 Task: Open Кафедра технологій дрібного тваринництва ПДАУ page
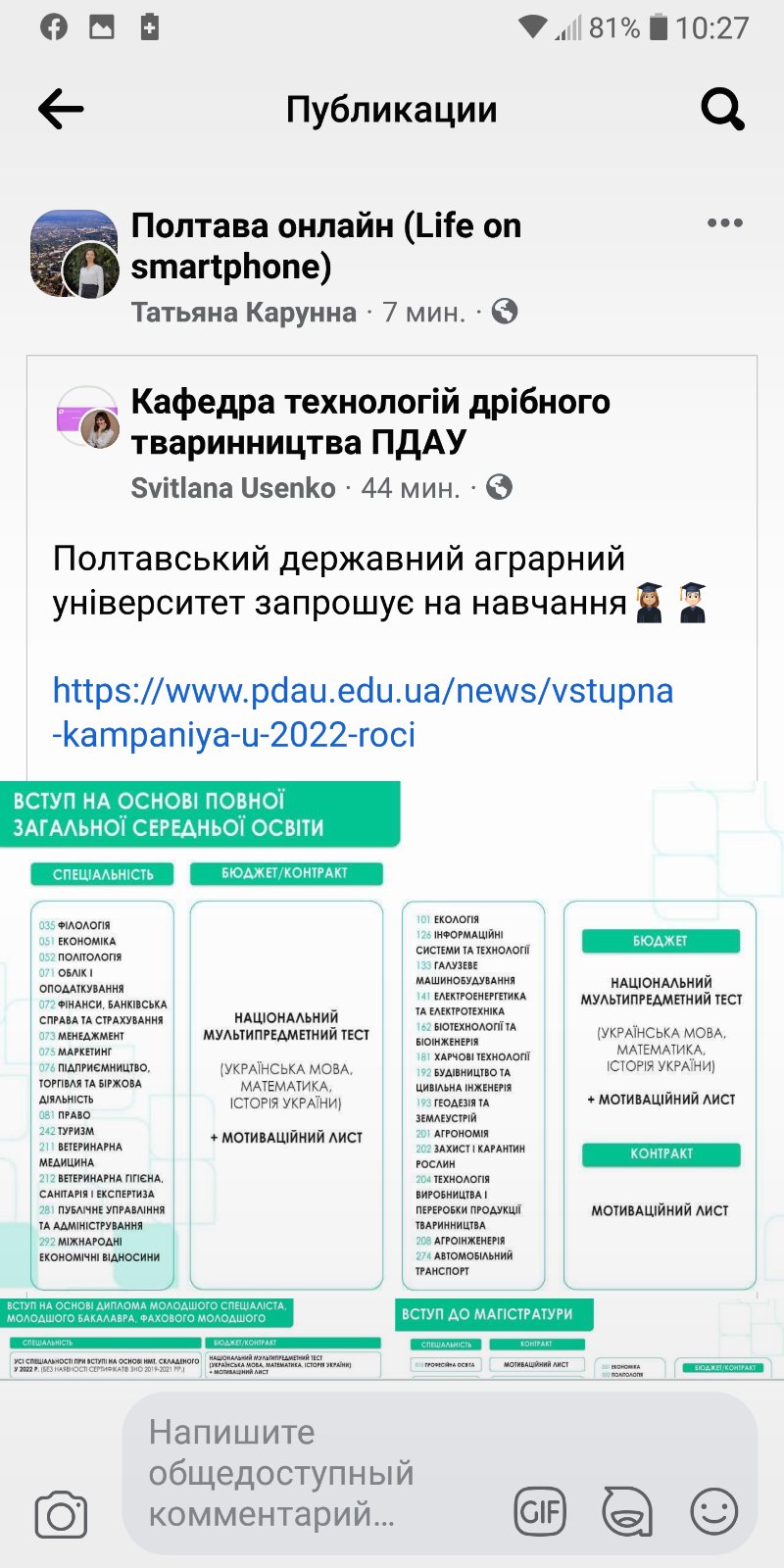(370, 421)
